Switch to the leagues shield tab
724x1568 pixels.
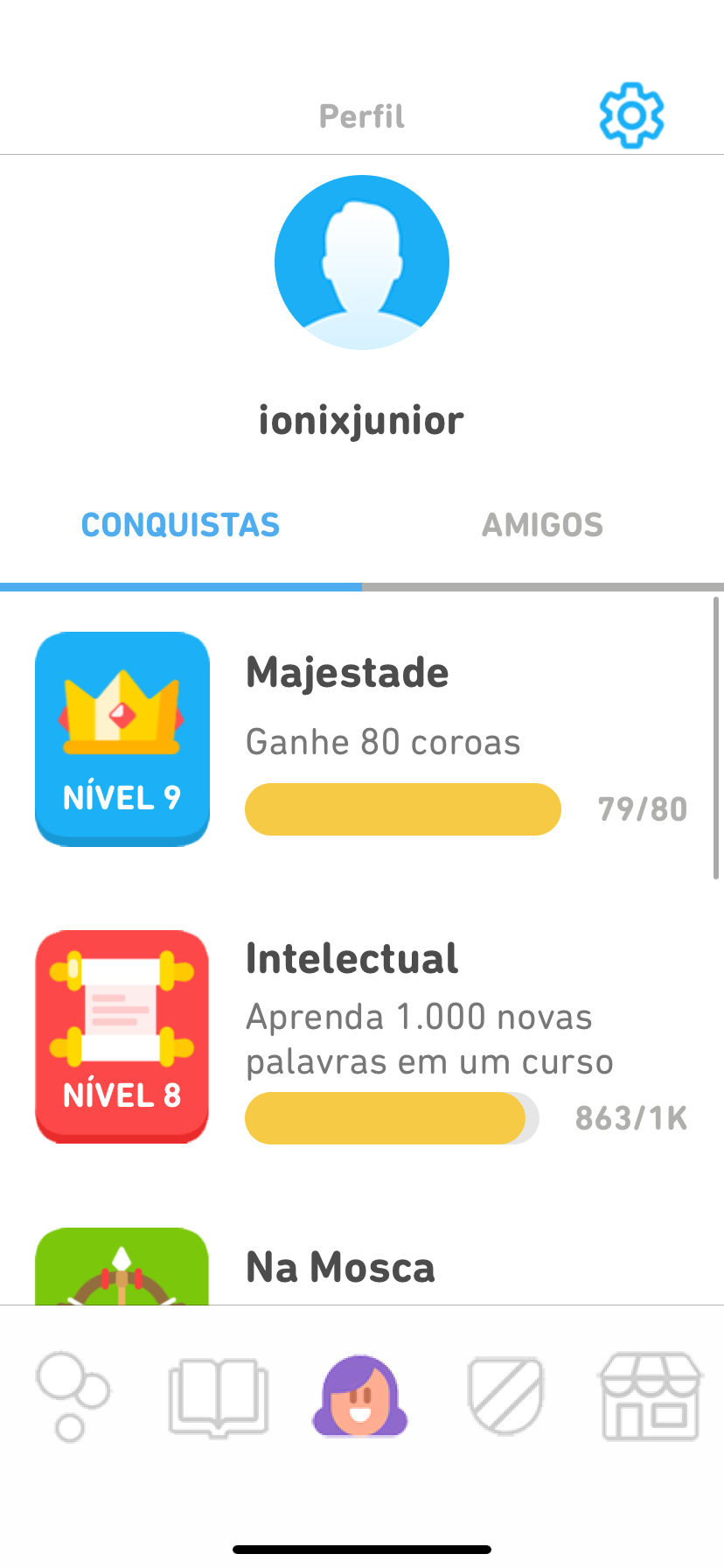(x=505, y=1396)
